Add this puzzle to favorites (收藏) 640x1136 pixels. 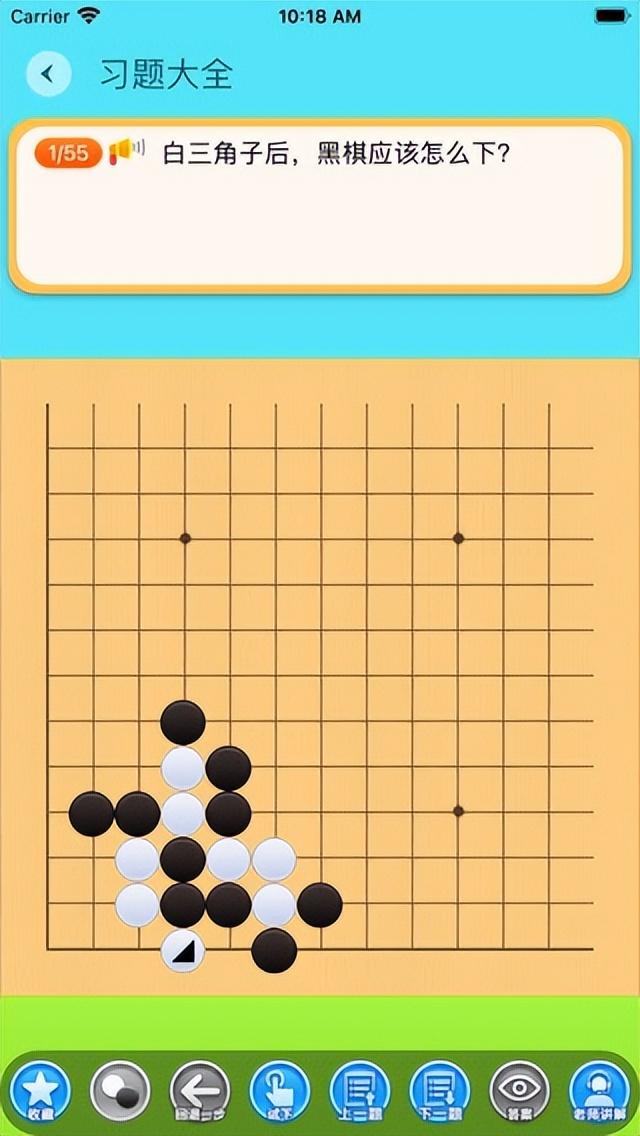coord(40,1091)
